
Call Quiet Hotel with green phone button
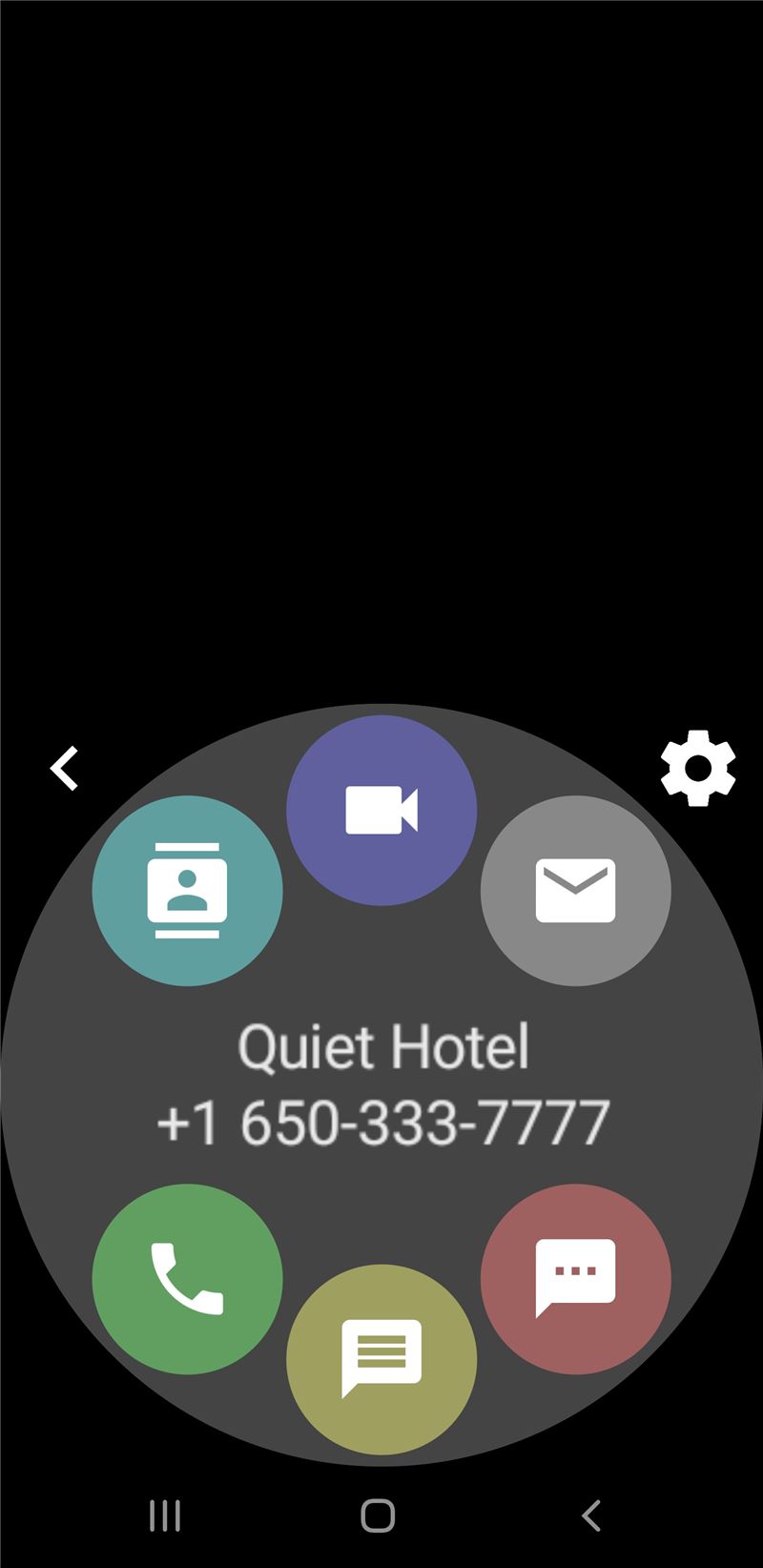tap(187, 1279)
